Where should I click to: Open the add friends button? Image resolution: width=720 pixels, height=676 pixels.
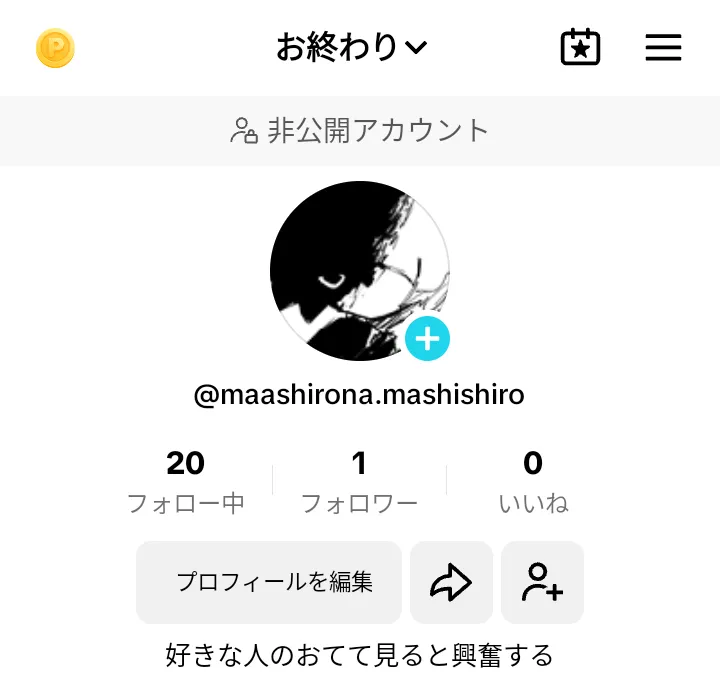click(x=542, y=582)
